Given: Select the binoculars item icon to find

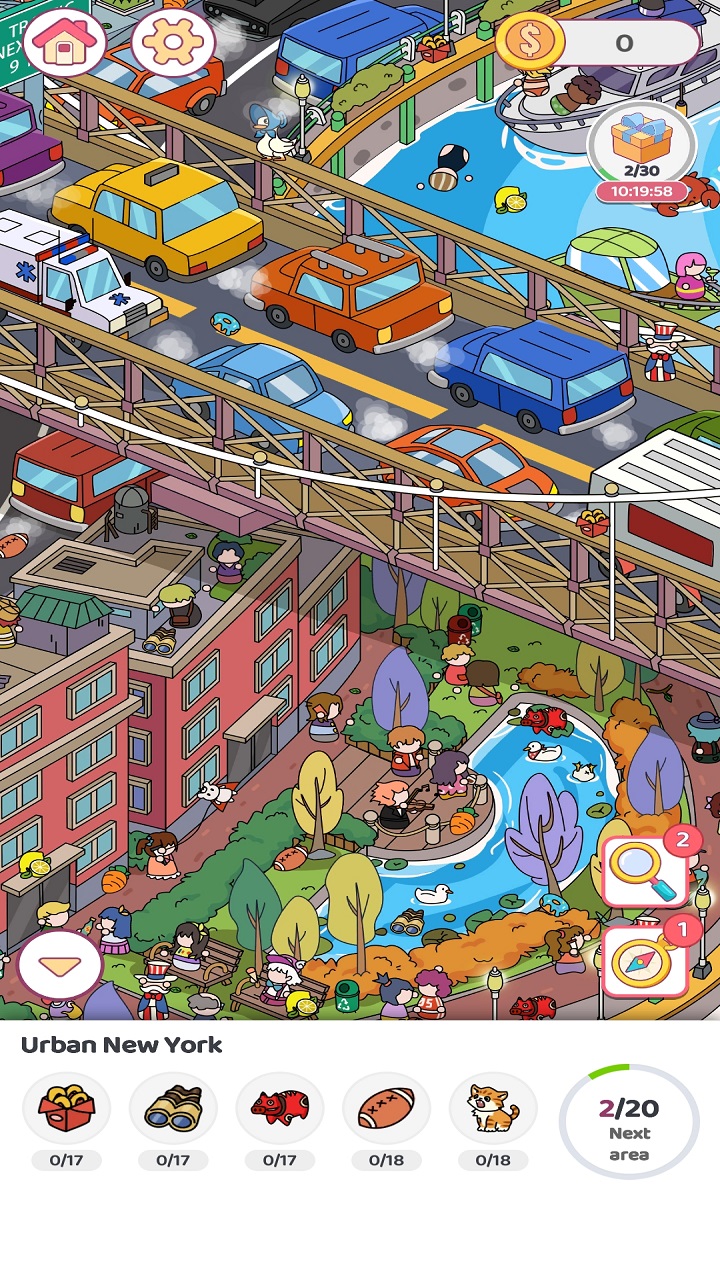Looking at the screenshot, I should pyautogui.click(x=172, y=1106).
